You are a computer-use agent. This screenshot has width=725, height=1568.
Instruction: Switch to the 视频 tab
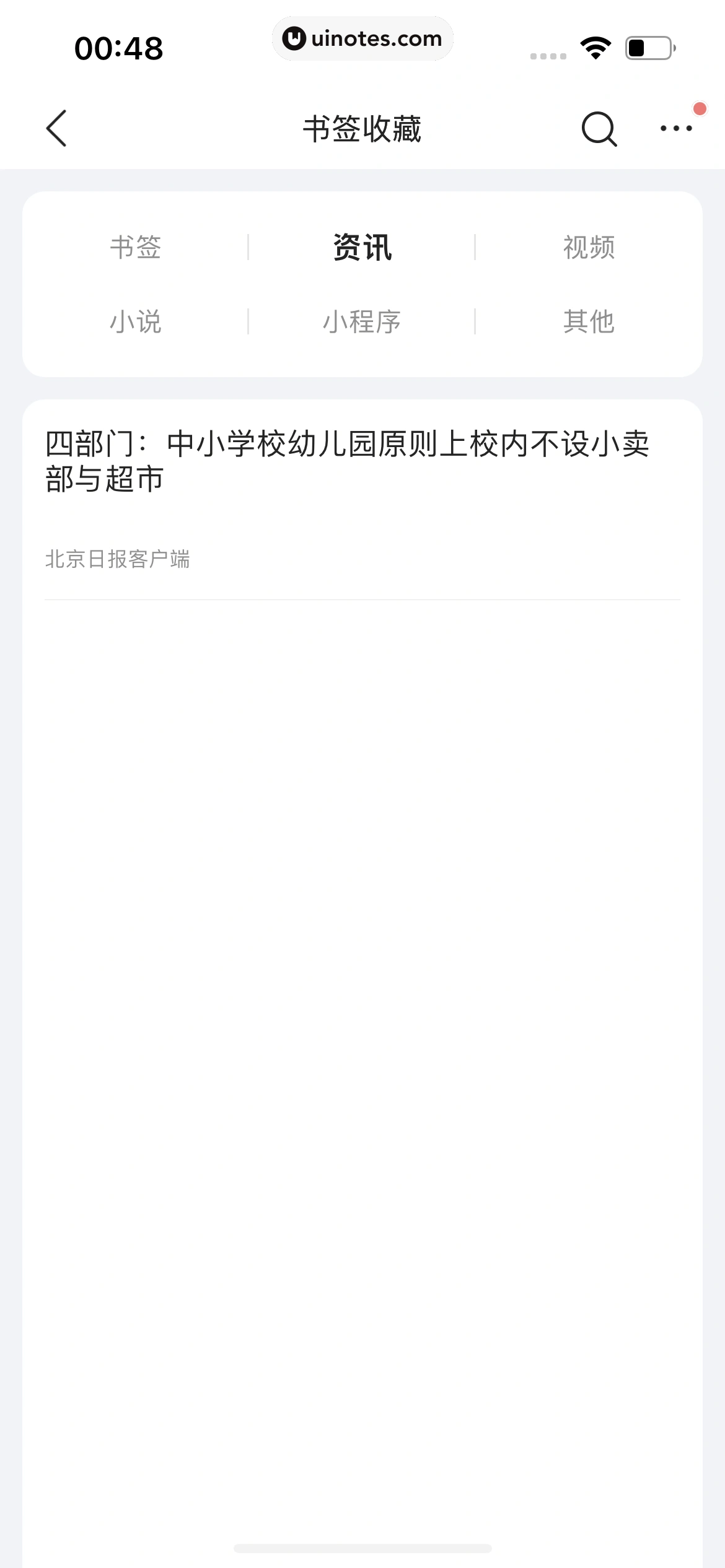tap(588, 247)
